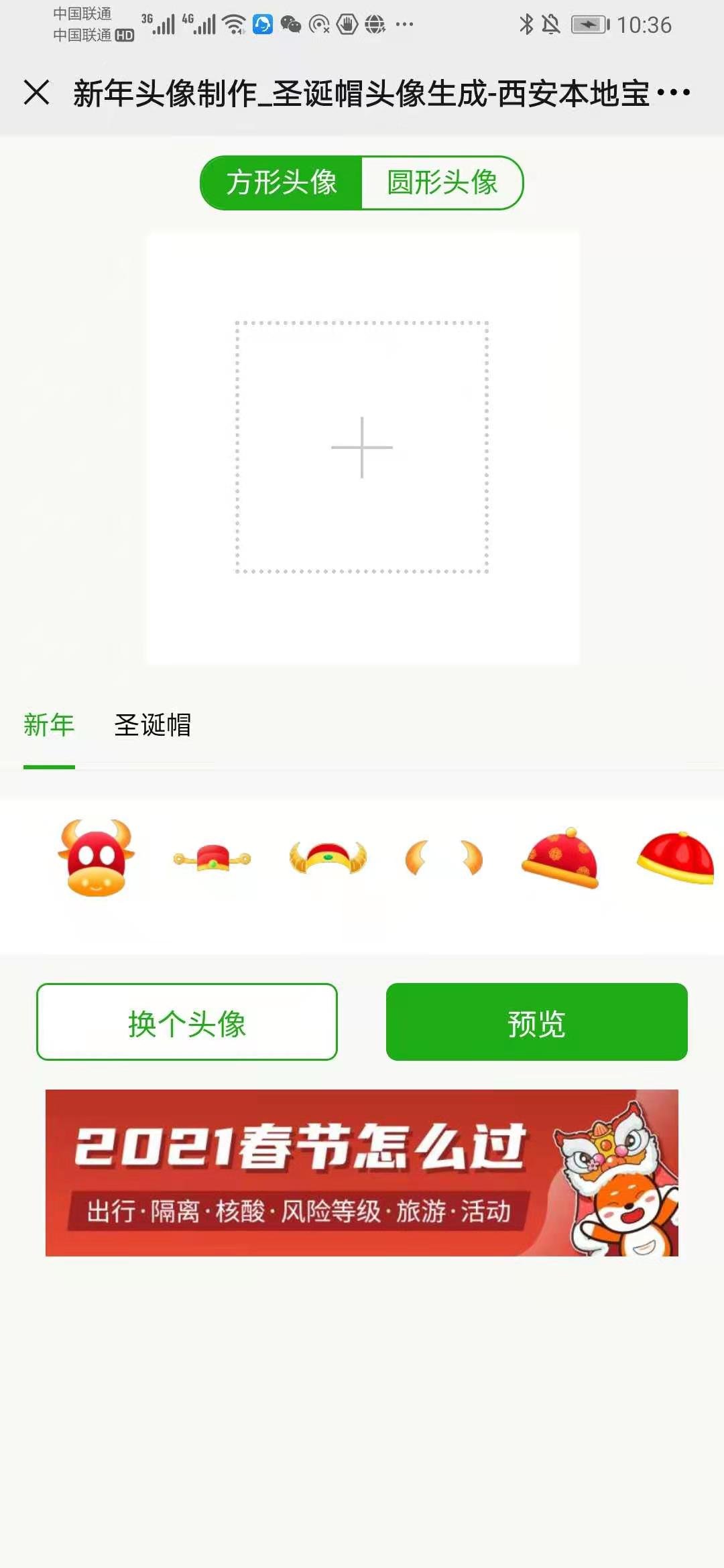
Task: Select the 方形头像 square avatar option
Action: tap(282, 182)
